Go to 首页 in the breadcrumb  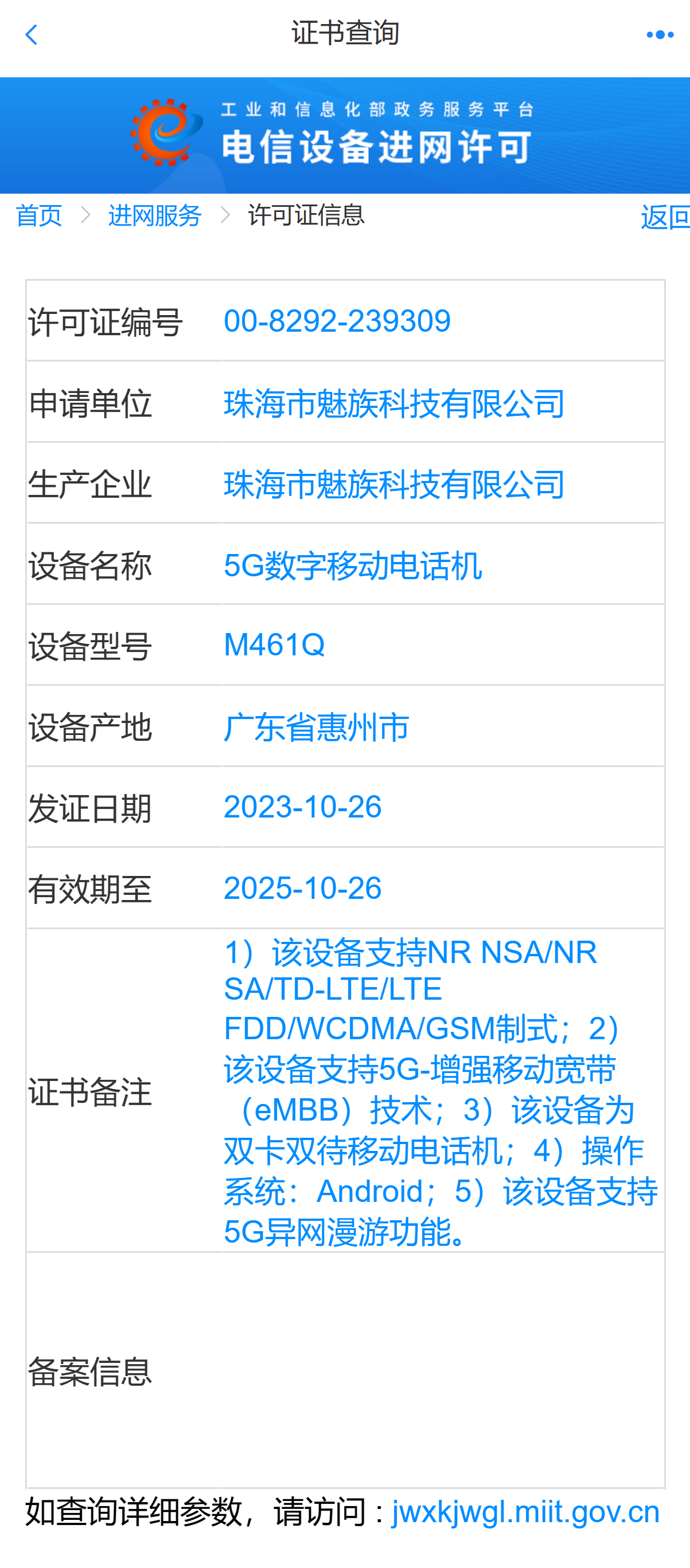[39, 215]
